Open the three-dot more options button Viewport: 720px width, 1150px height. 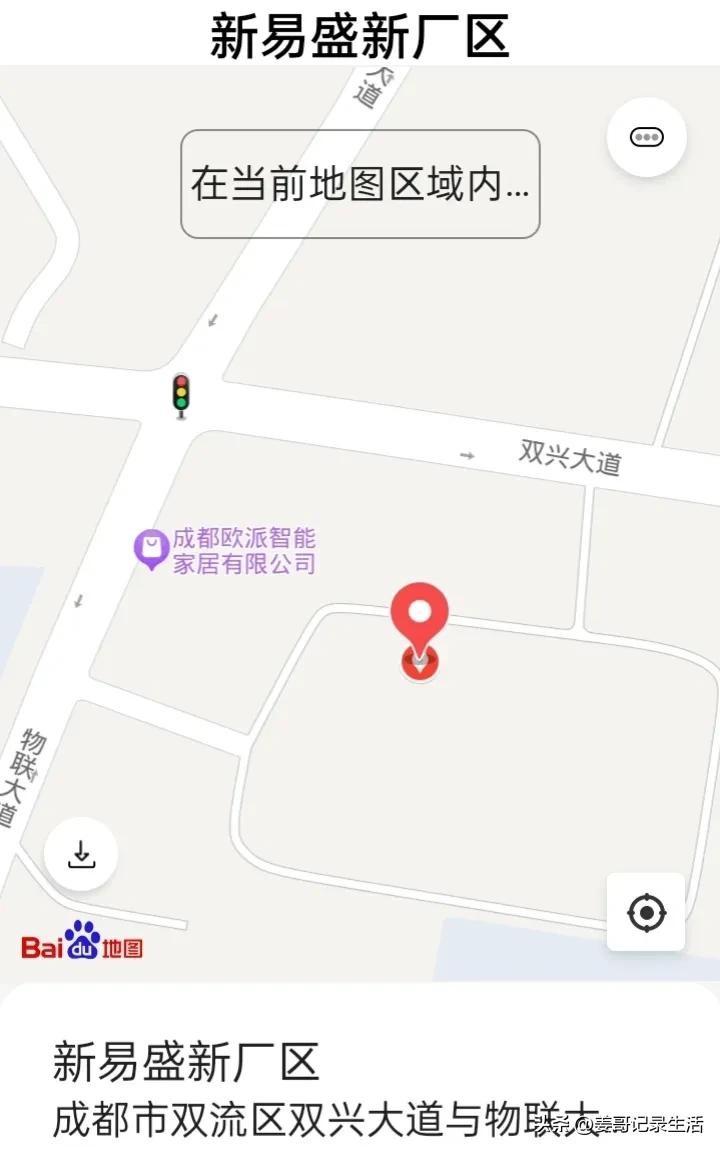point(646,137)
